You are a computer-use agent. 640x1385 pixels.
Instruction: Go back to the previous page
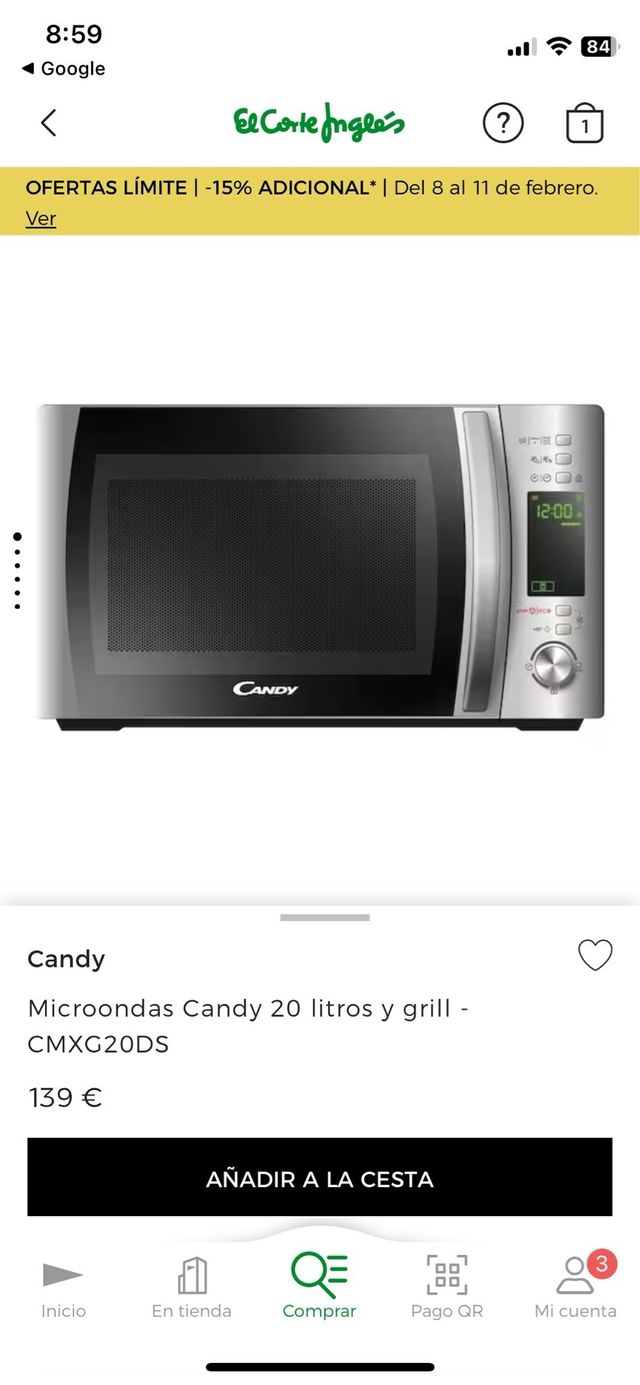pos(48,123)
